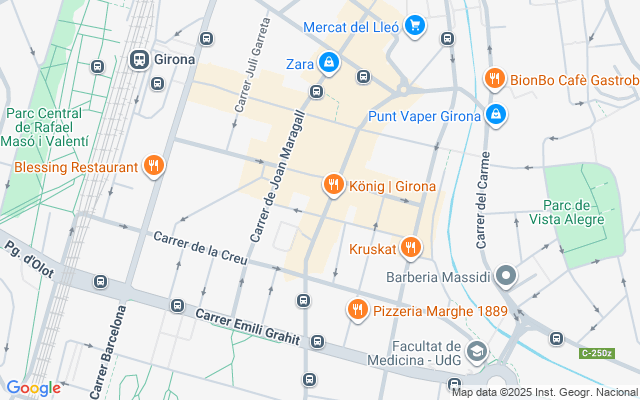640x400 pixels.
Task: Tap the Facultat de Medicina UdG pin
Action: pos(478,351)
